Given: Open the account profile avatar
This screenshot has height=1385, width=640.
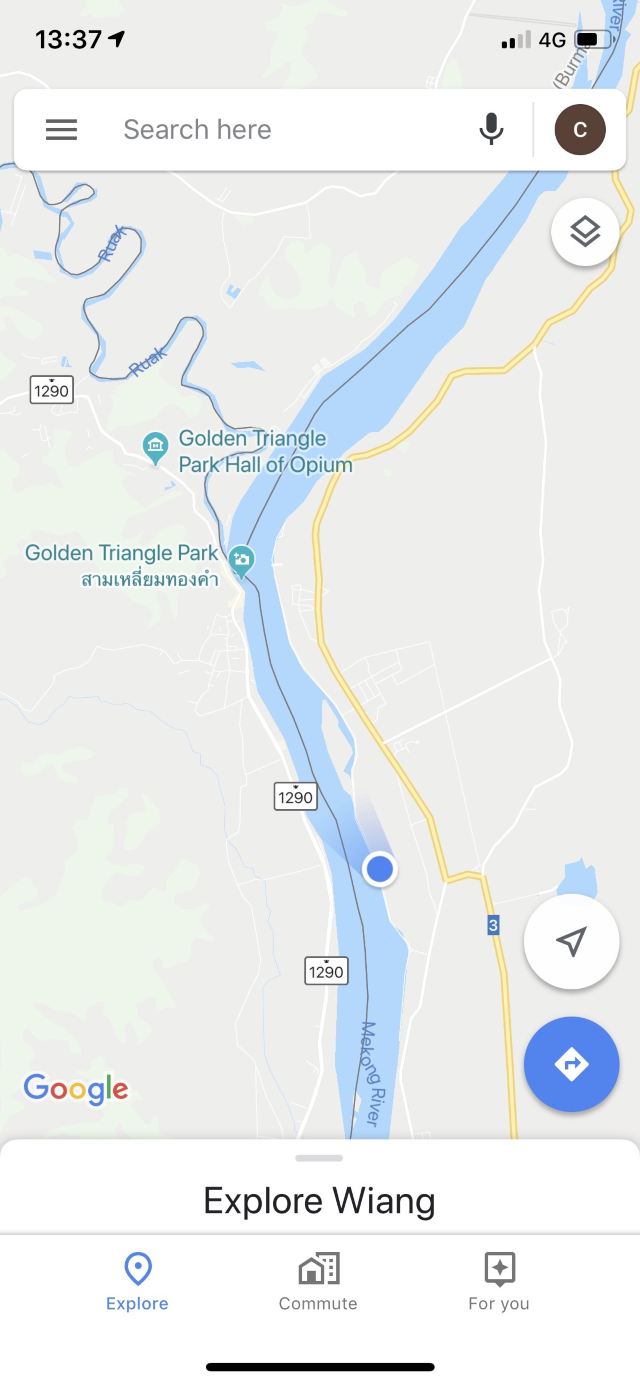Looking at the screenshot, I should (580, 130).
